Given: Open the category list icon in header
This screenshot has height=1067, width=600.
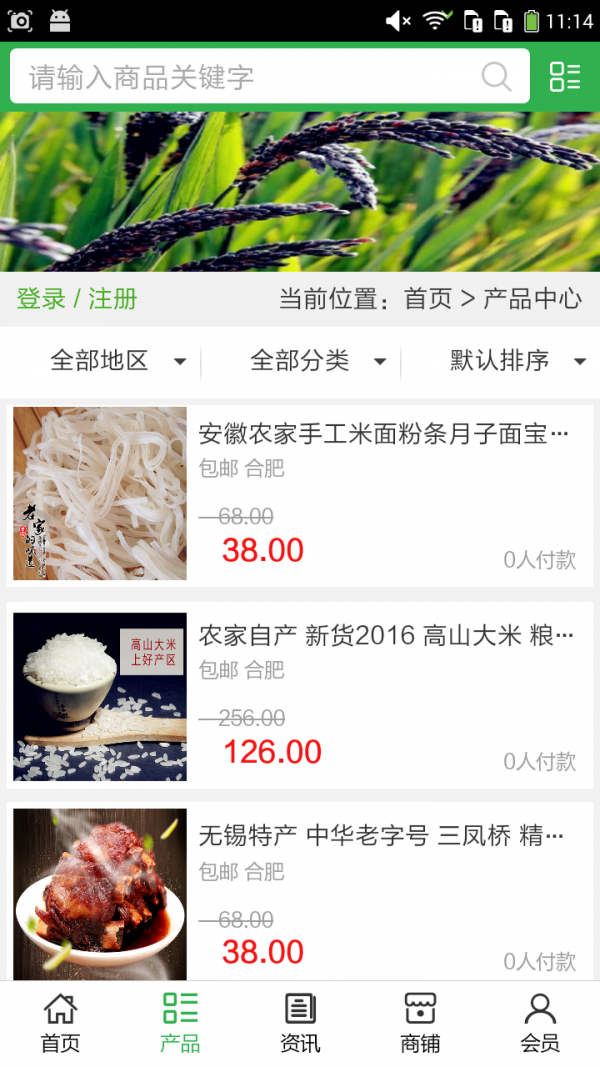Looking at the screenshot, I should [565, 77].
